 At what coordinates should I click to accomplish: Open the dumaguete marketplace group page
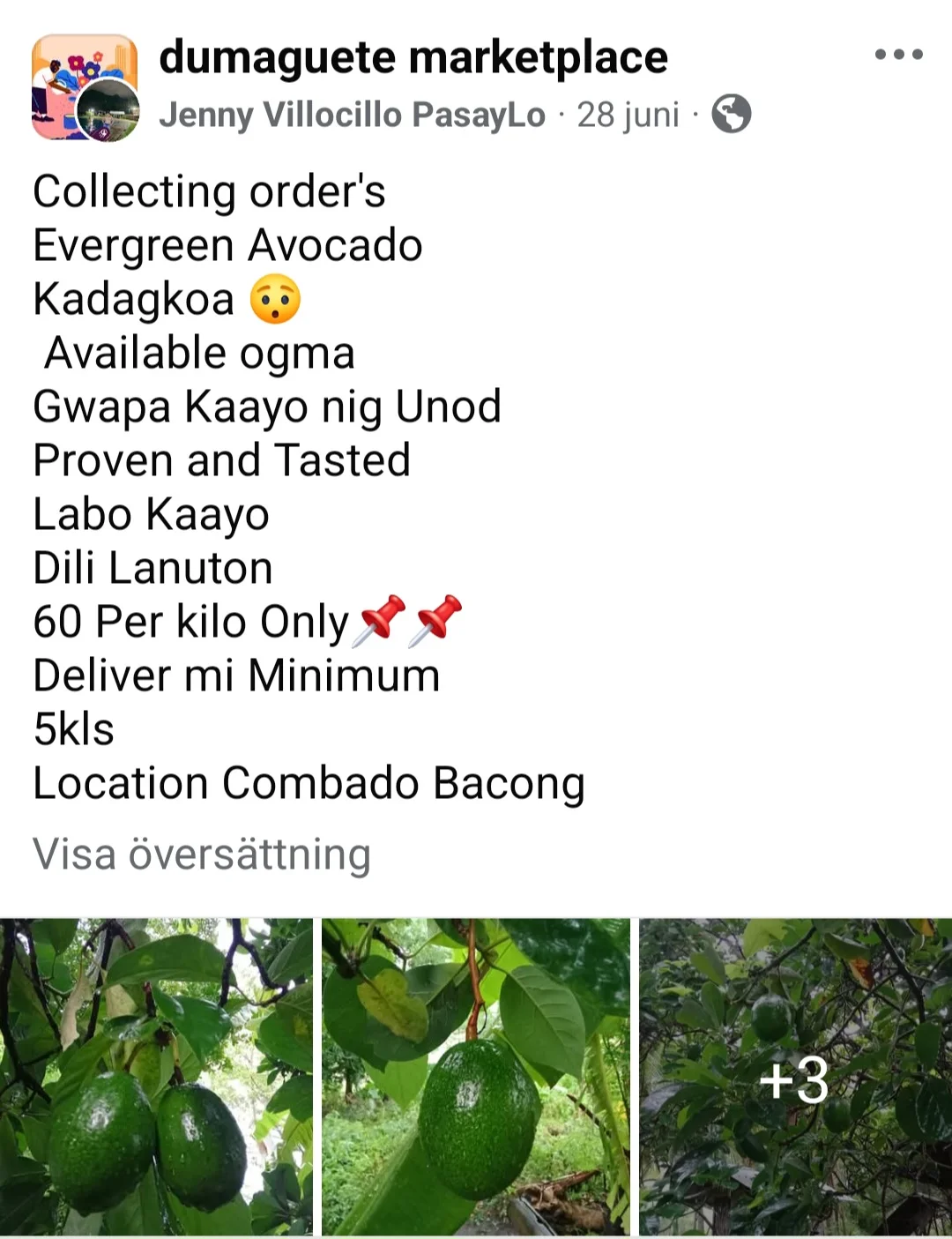point(413,56)
